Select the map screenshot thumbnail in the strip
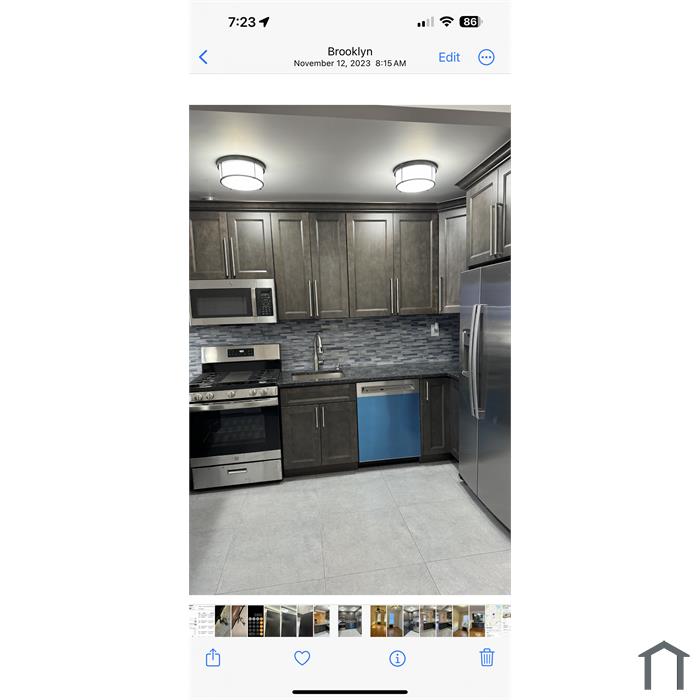 click(x=492, y=620)
